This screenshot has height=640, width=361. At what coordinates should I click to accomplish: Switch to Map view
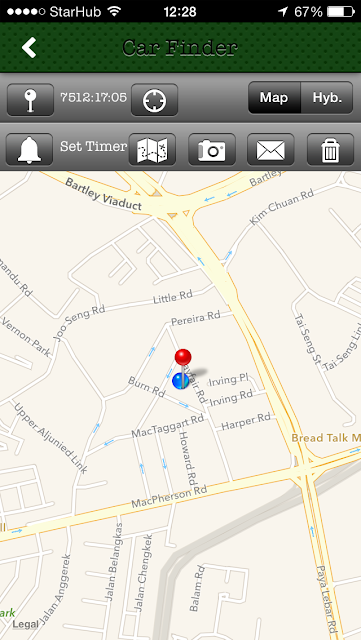point(274,98)
